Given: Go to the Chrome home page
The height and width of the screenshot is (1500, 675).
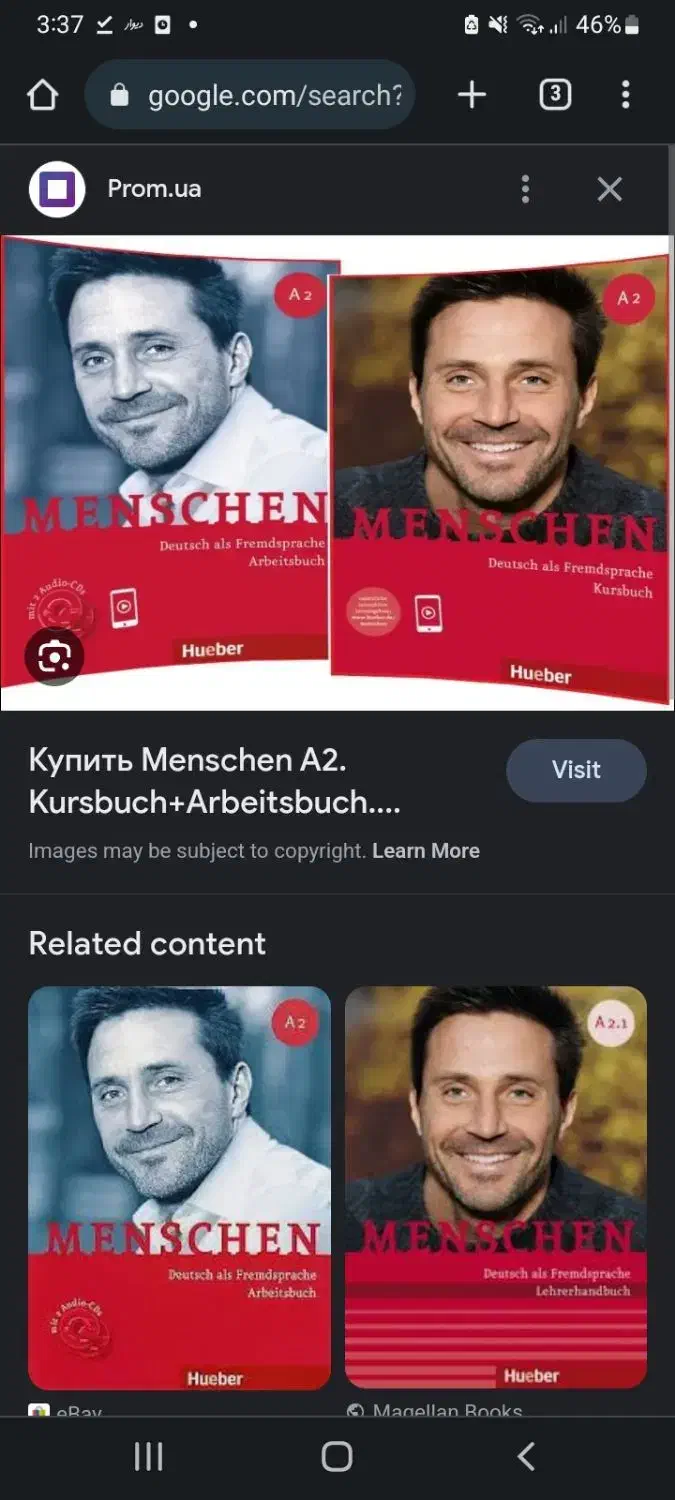Looking at the screenshot, I should (x=42, y=95).
